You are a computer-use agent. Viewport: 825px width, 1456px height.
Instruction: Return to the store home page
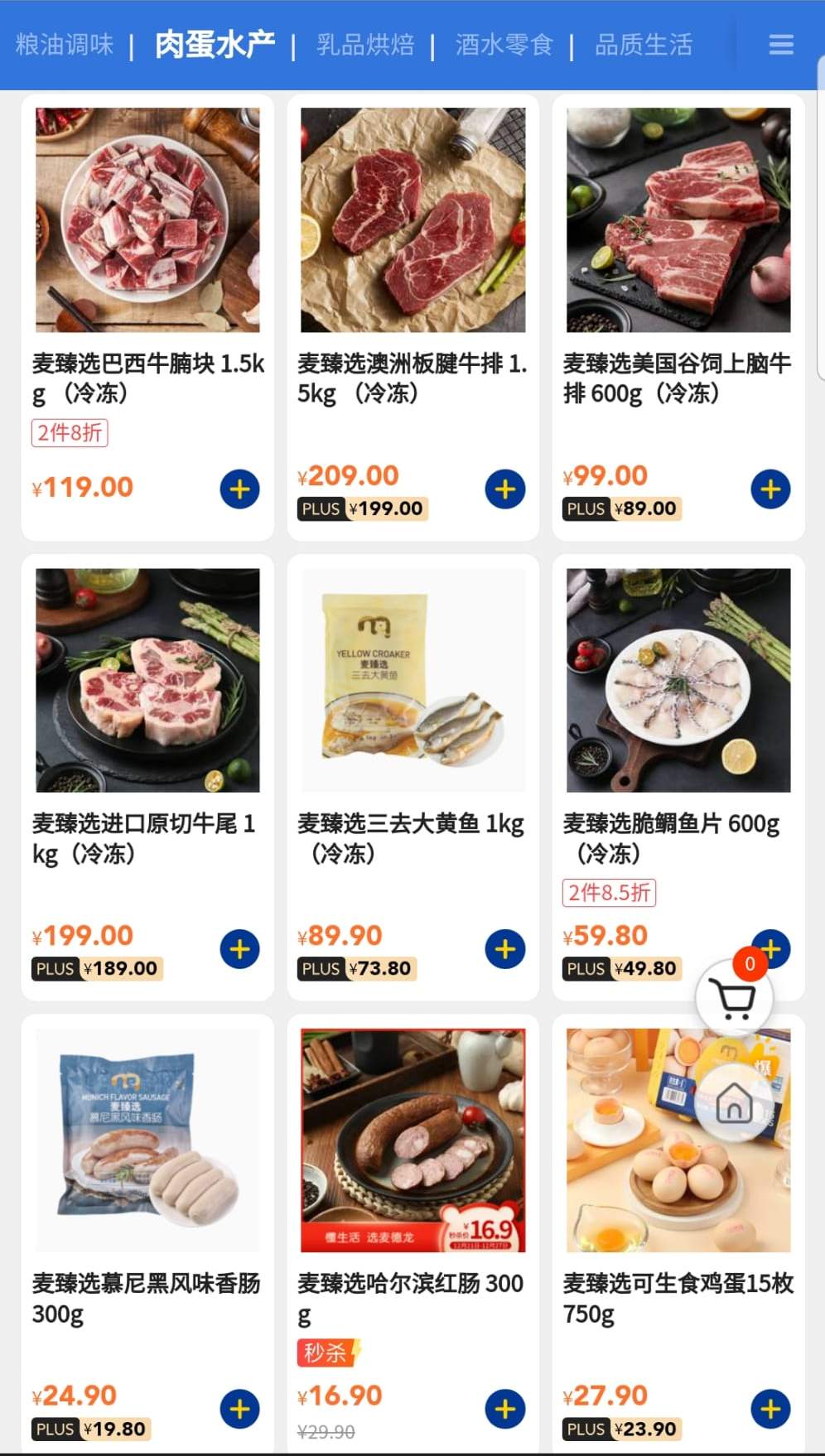pos(734,1105)
